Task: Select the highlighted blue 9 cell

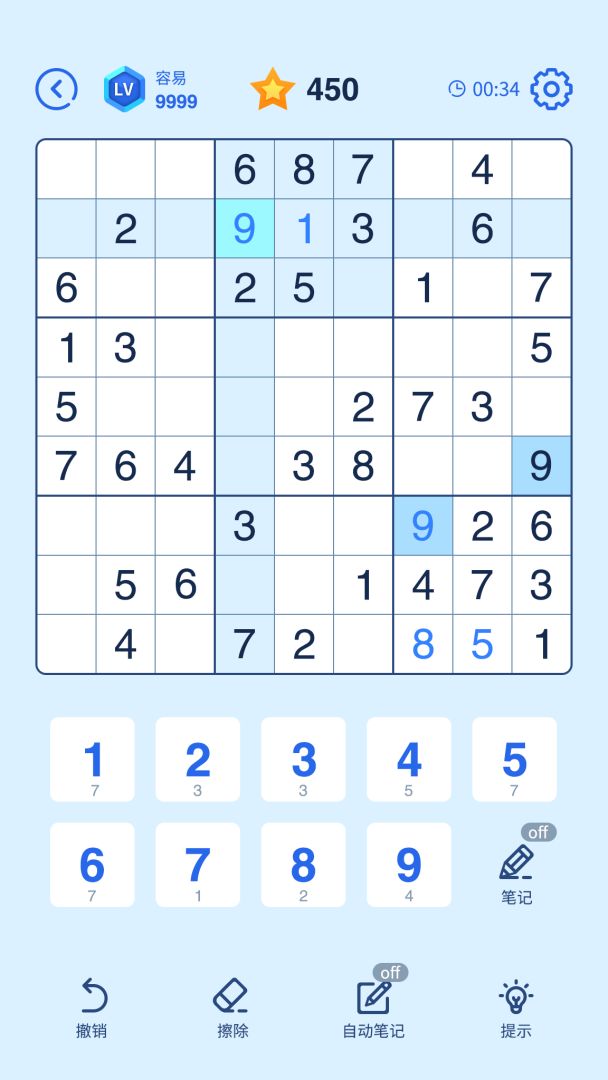Action: [x=244, y=229]
